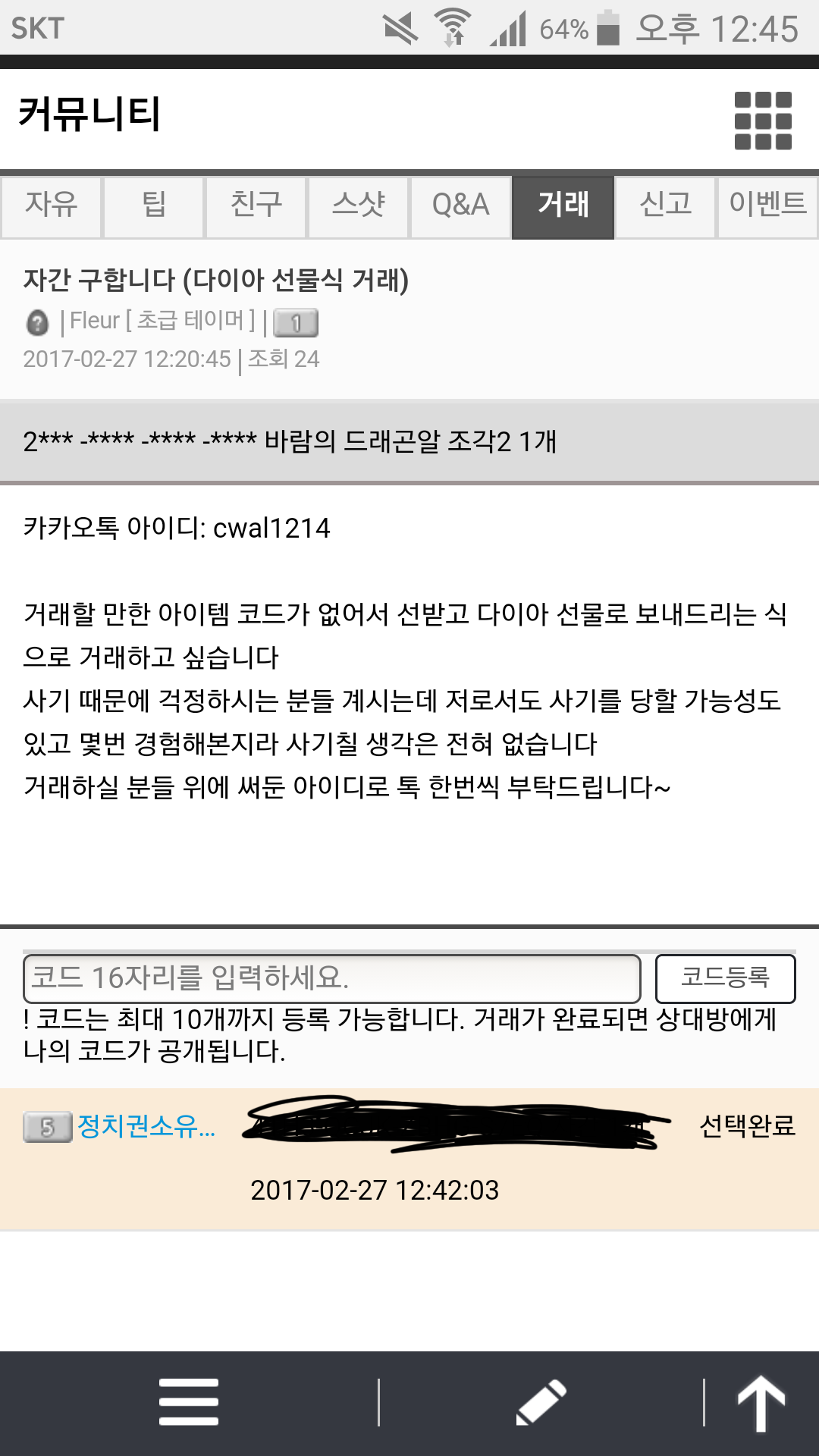Tap the 16-digit code input field

coord(332,978)
